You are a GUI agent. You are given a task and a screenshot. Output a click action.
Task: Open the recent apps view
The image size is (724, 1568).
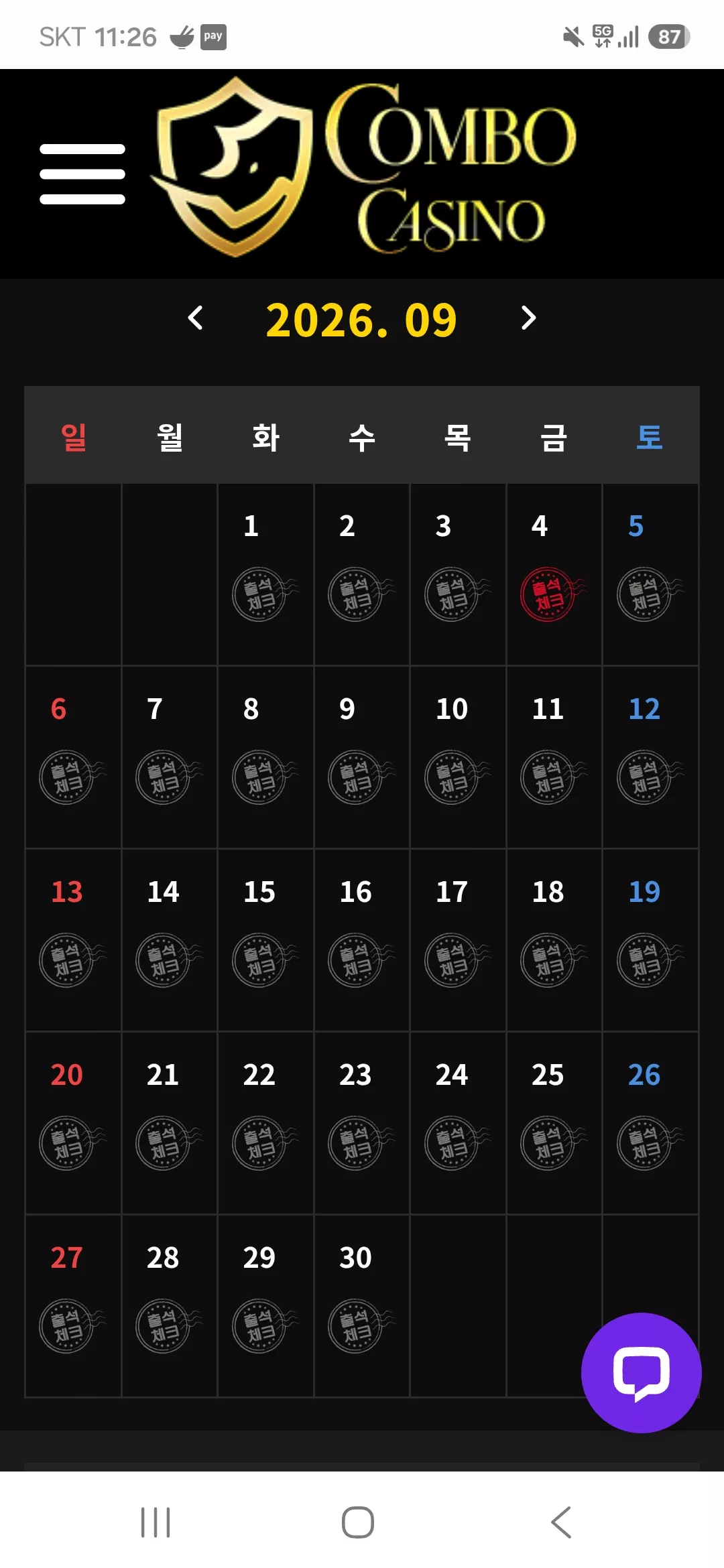coord(156,1522)
